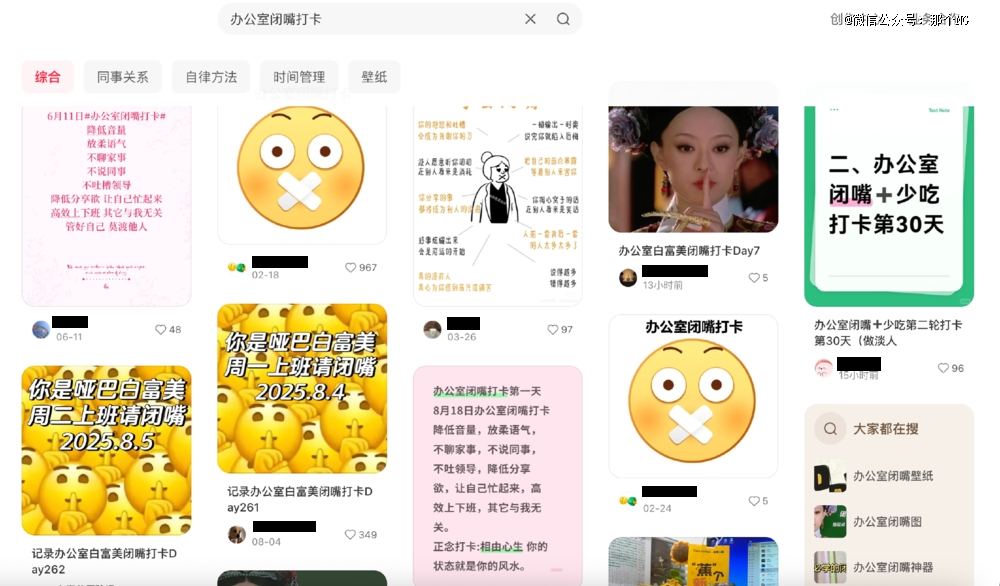Select the 自律方法 filter chip
Image resolution: width=1000 pixels, height=586 pixels.
pos(211,77)
